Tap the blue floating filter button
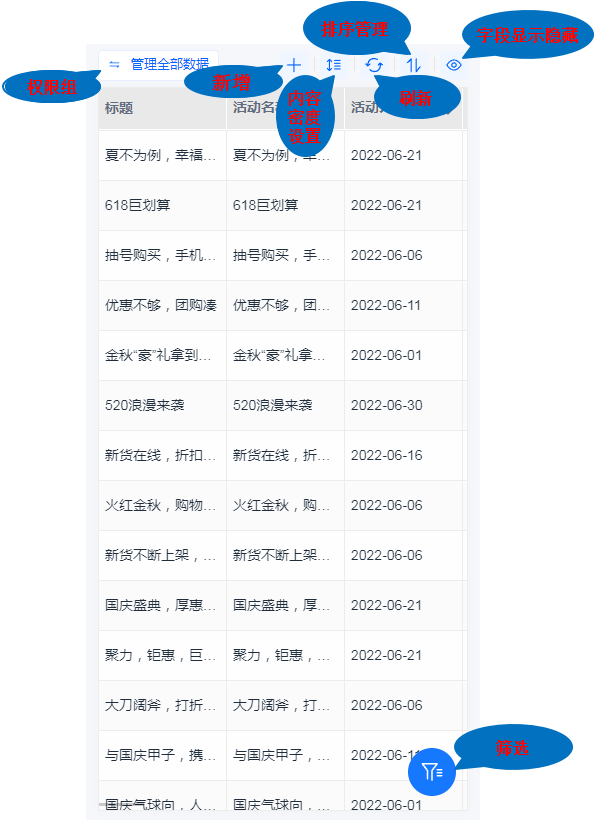 pyautogui.click(x=432, y=771)
